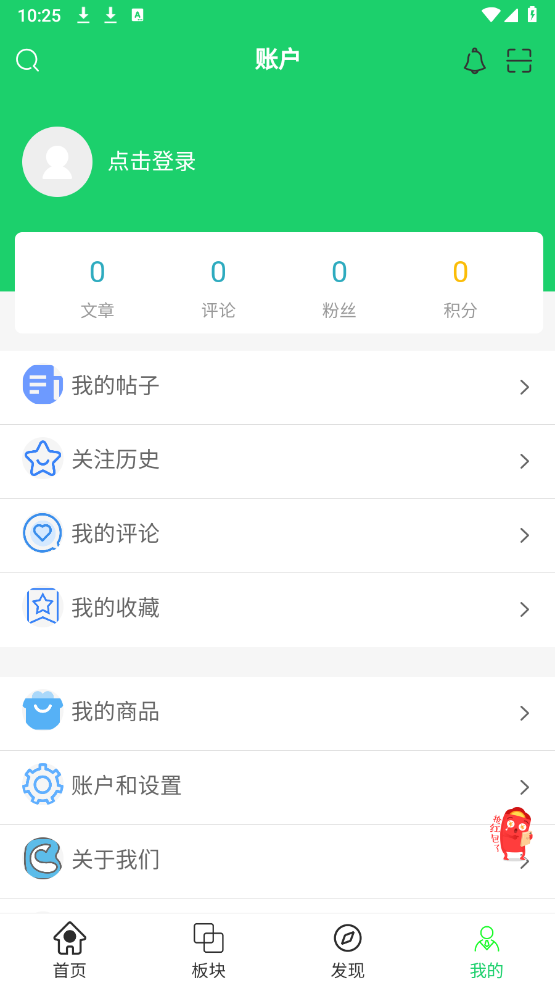Open the QR scan icon
The image size is (555, 988).
pyautogui.click(x=519, y=60)
